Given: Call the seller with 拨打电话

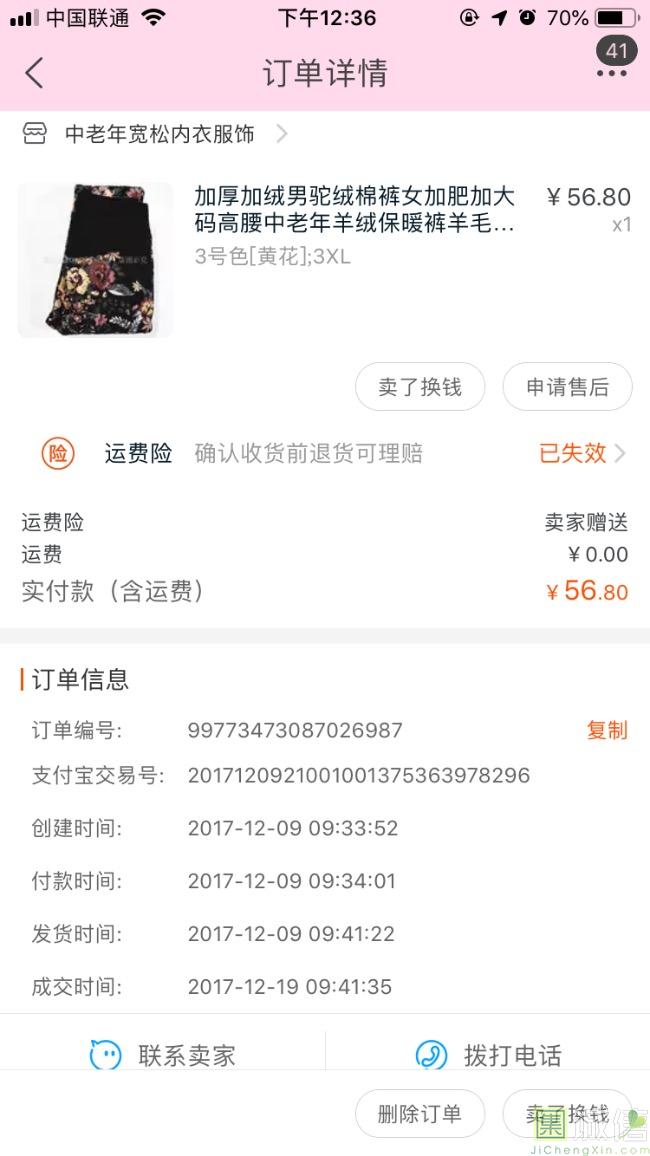Looking at the screenshot, I should (488, 1055).
